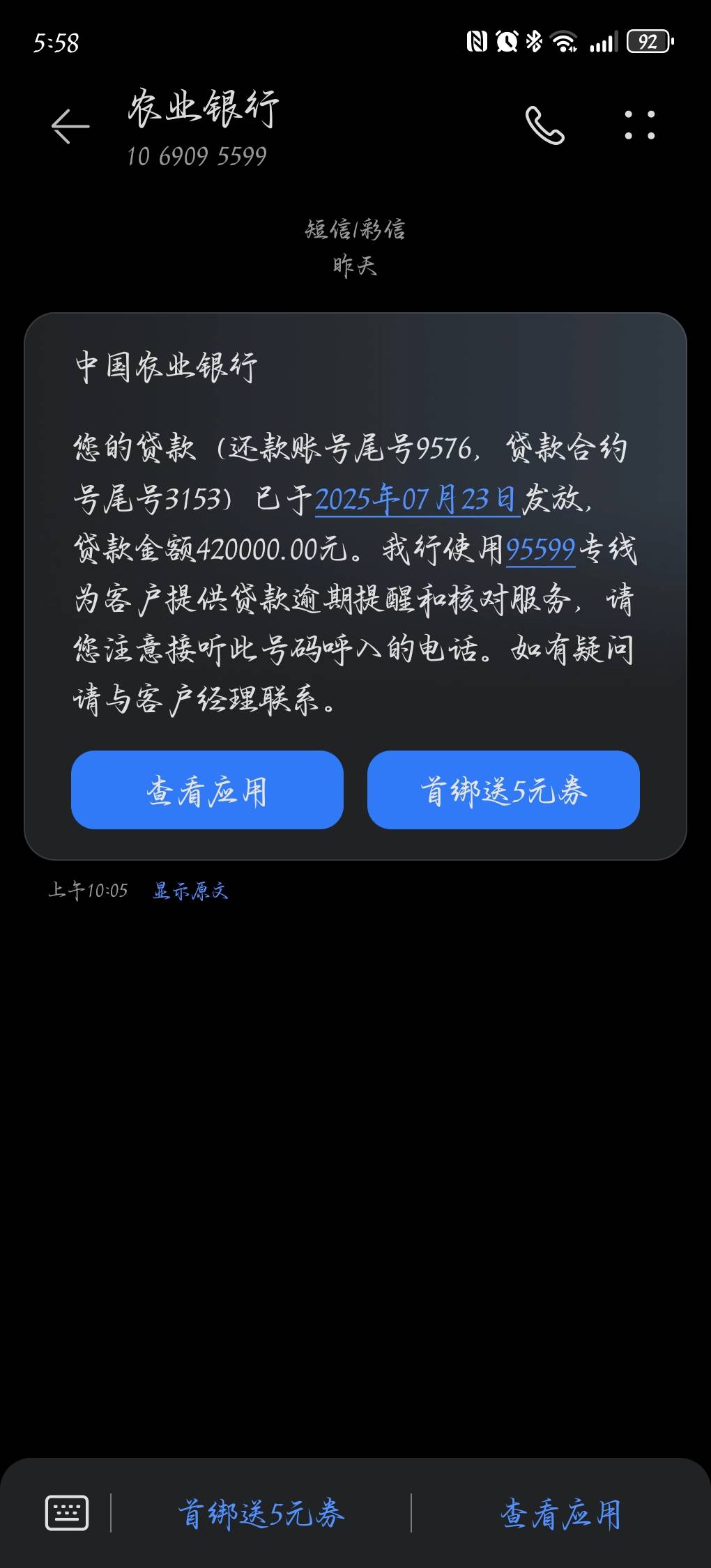The width and height of the screenshot is (711, 1568).
Task: Tap the 2025年07月23日 date link
Action: (417, 499)
